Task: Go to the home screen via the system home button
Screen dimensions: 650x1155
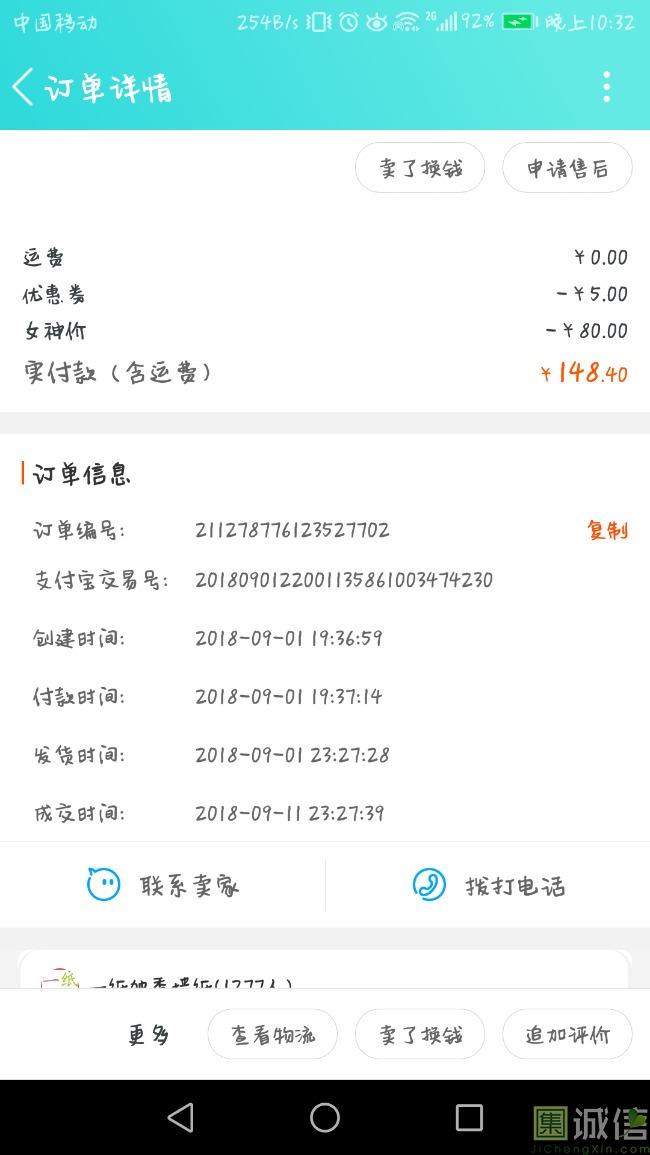Action: click(x=325, y=1117)
